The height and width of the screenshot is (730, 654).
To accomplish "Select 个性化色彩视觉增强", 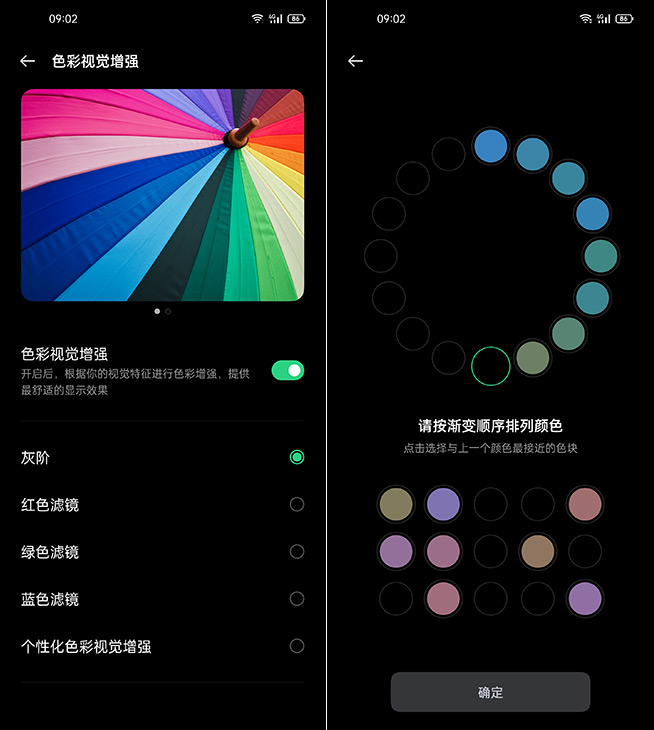I will coord(296,646).
